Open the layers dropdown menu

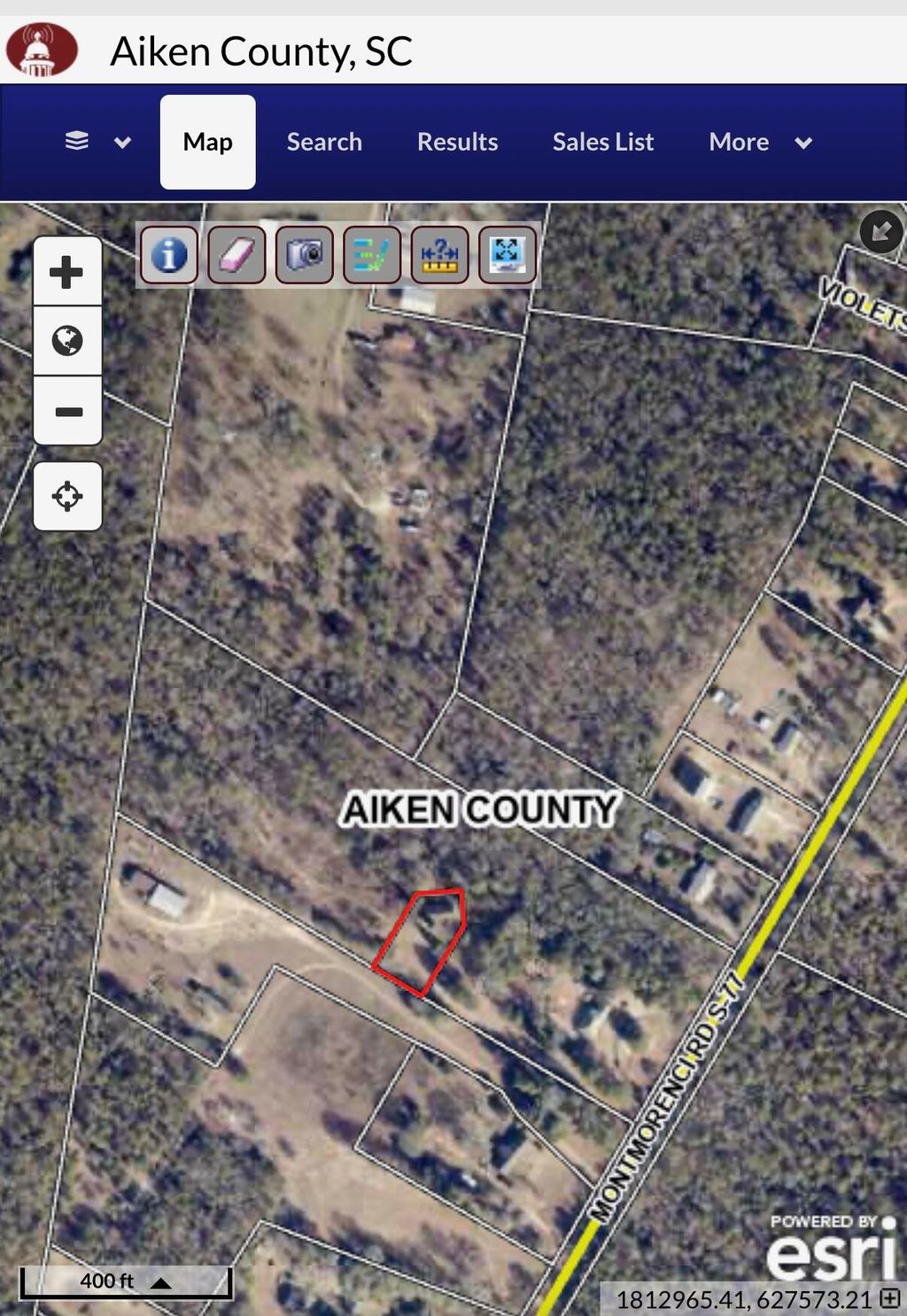98,142
